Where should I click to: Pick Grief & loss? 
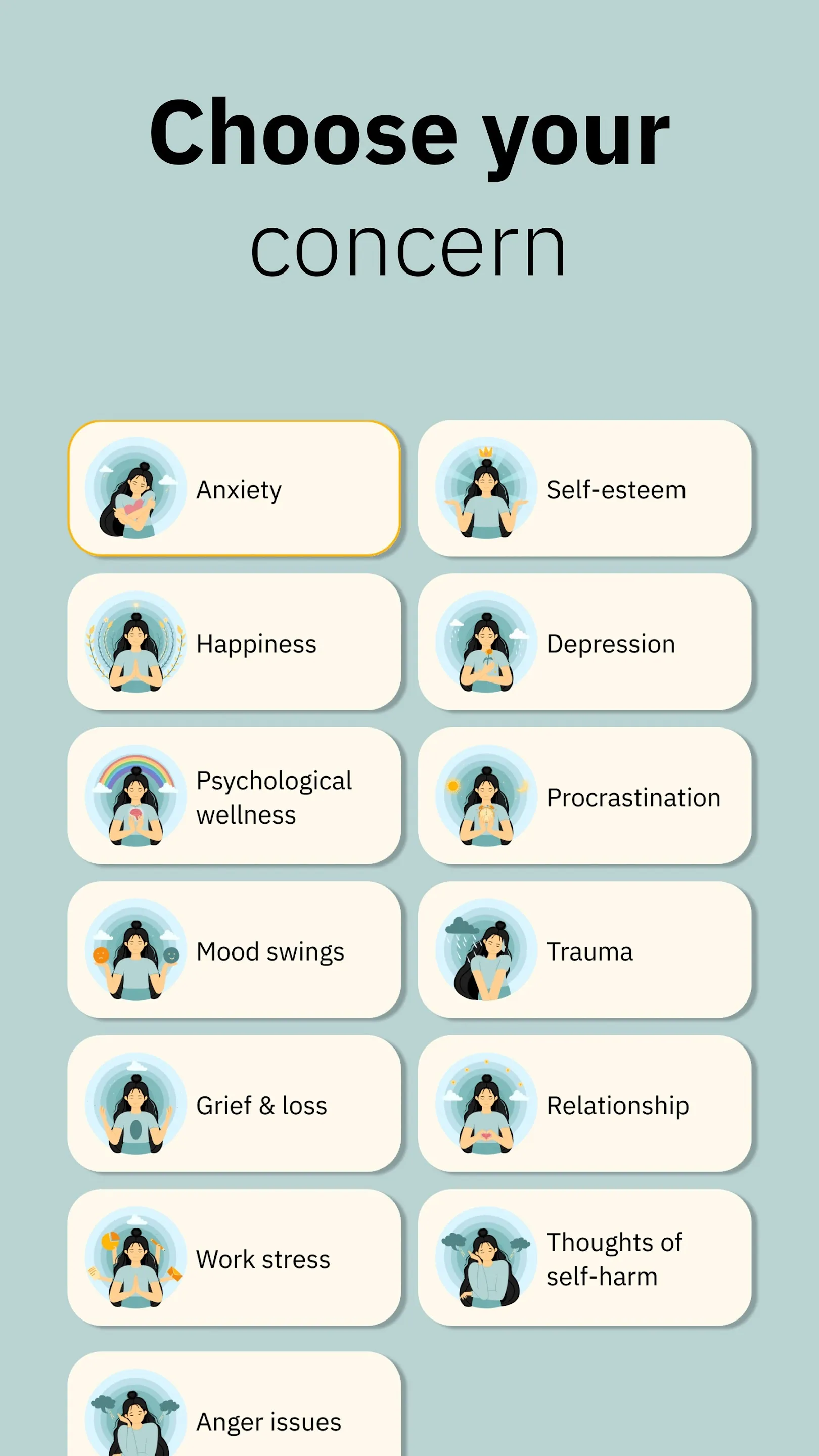click(234, 1104)
